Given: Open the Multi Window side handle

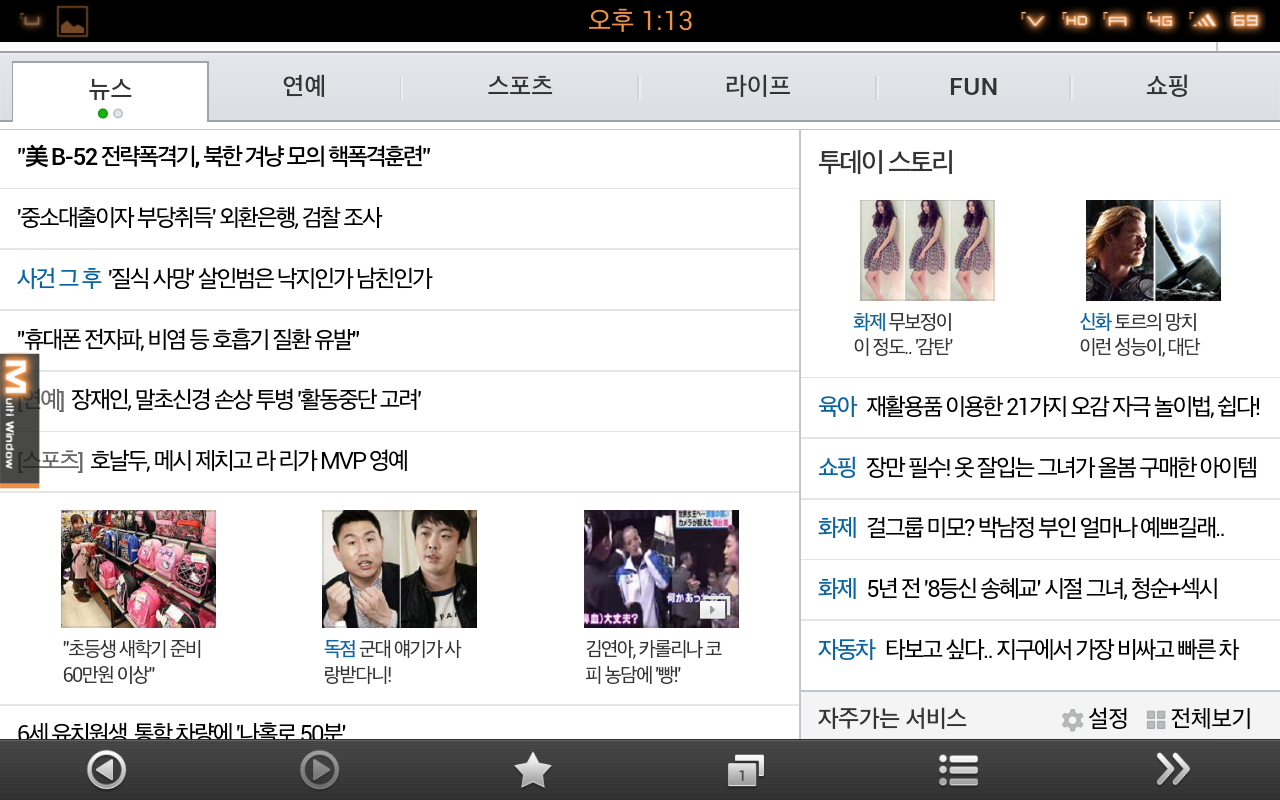Looking at the screenshot, I should pyautogui.click(x=18, y=420).
